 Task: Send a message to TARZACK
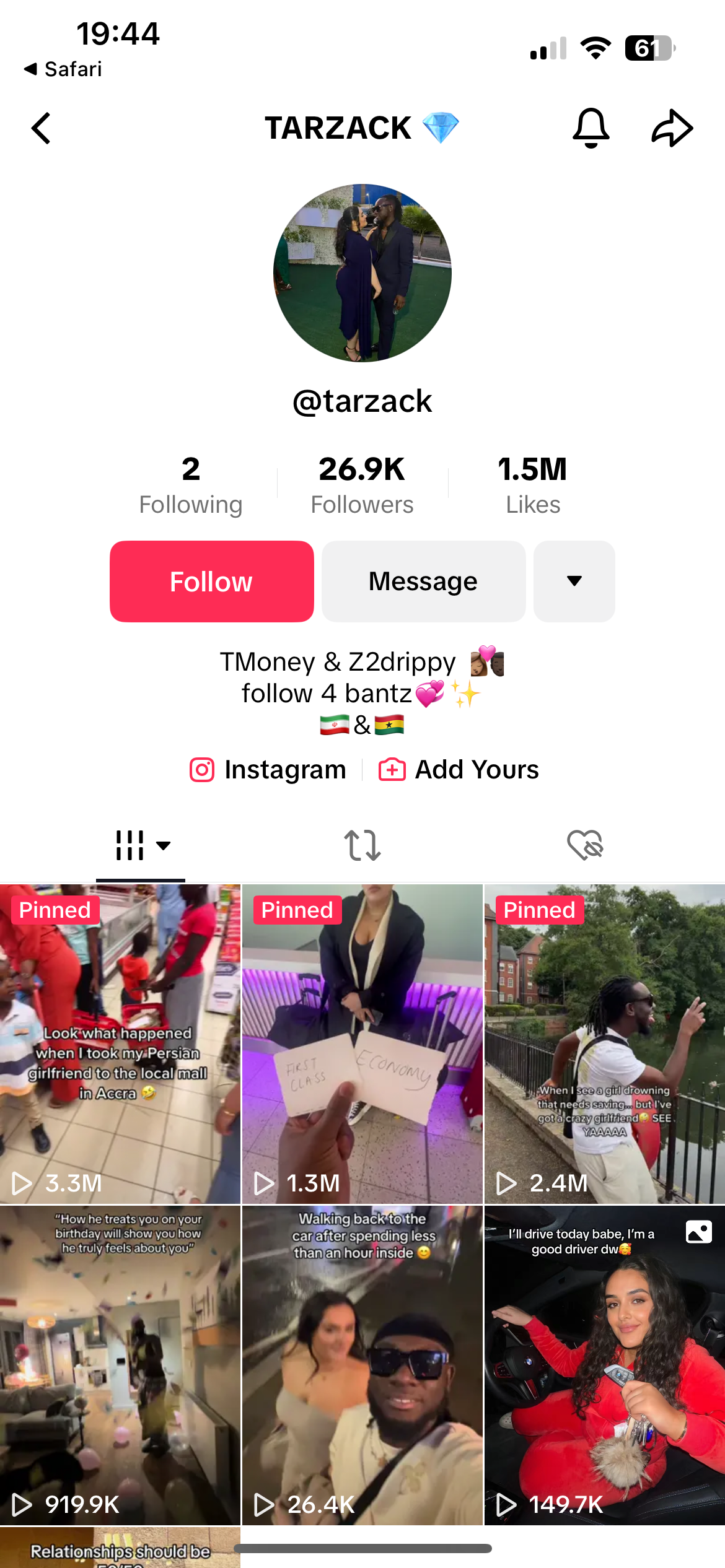click(423, 581)
